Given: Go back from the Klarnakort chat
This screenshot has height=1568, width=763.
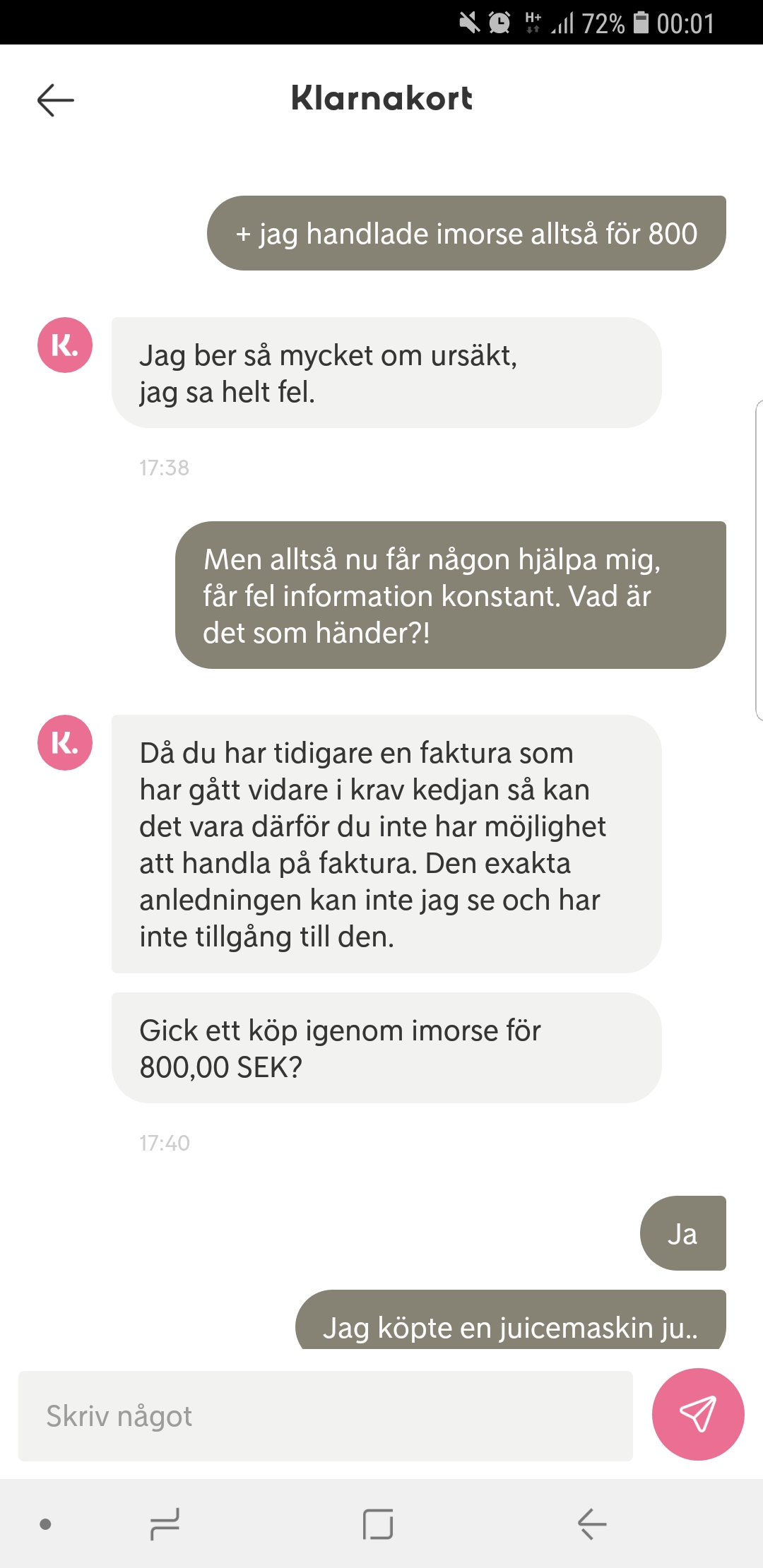Looking at the screenshot, I should 56,100.
